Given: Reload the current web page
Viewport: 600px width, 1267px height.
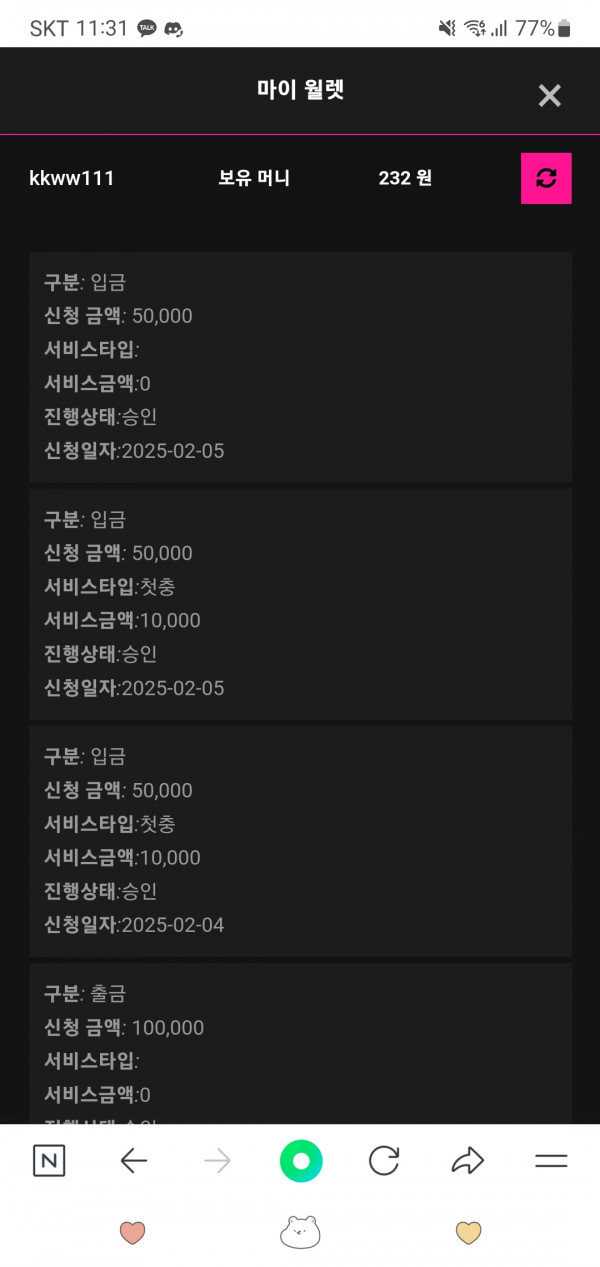Looking at the screenshot, I should point(384,1161).
